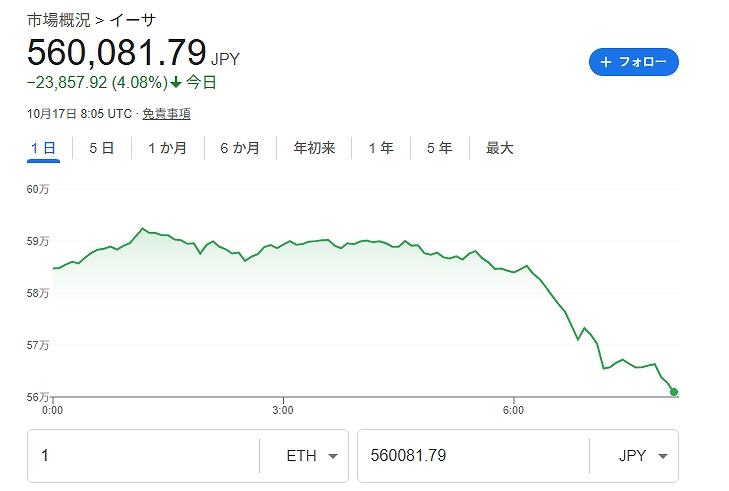This screenshot has height=491, width=729.
Task: View the 年初来 chart range
Action: click(x=314, y=148)
